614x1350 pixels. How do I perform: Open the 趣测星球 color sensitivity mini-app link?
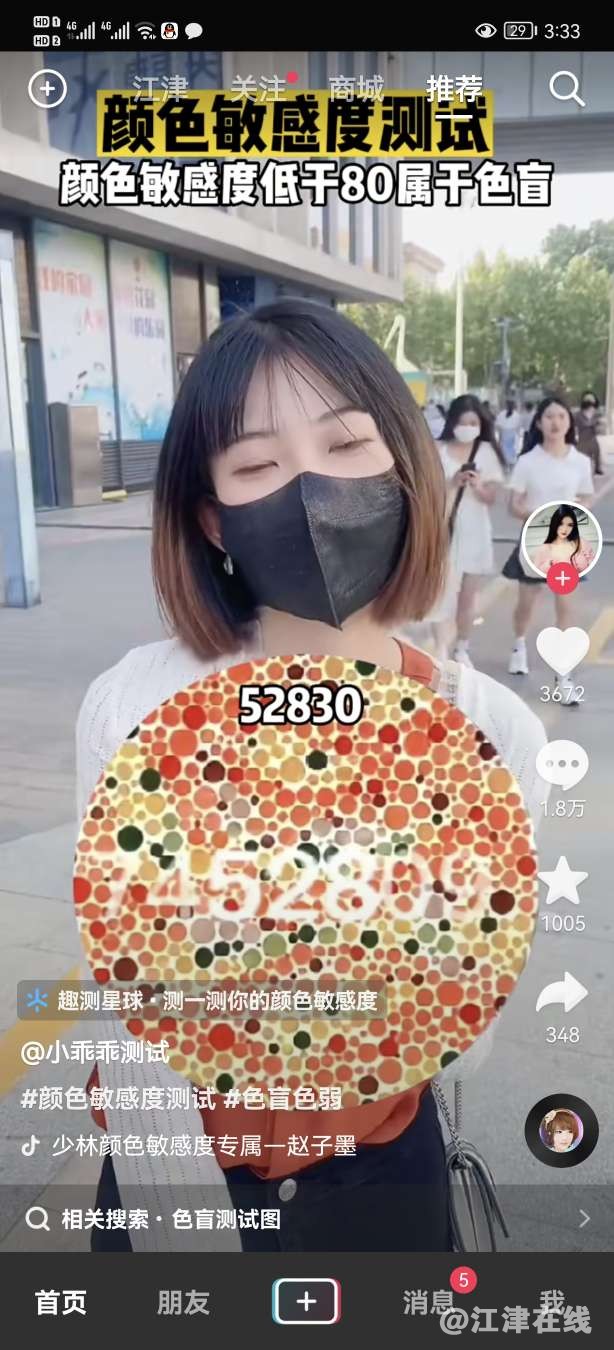click(x=202, y=1000)
